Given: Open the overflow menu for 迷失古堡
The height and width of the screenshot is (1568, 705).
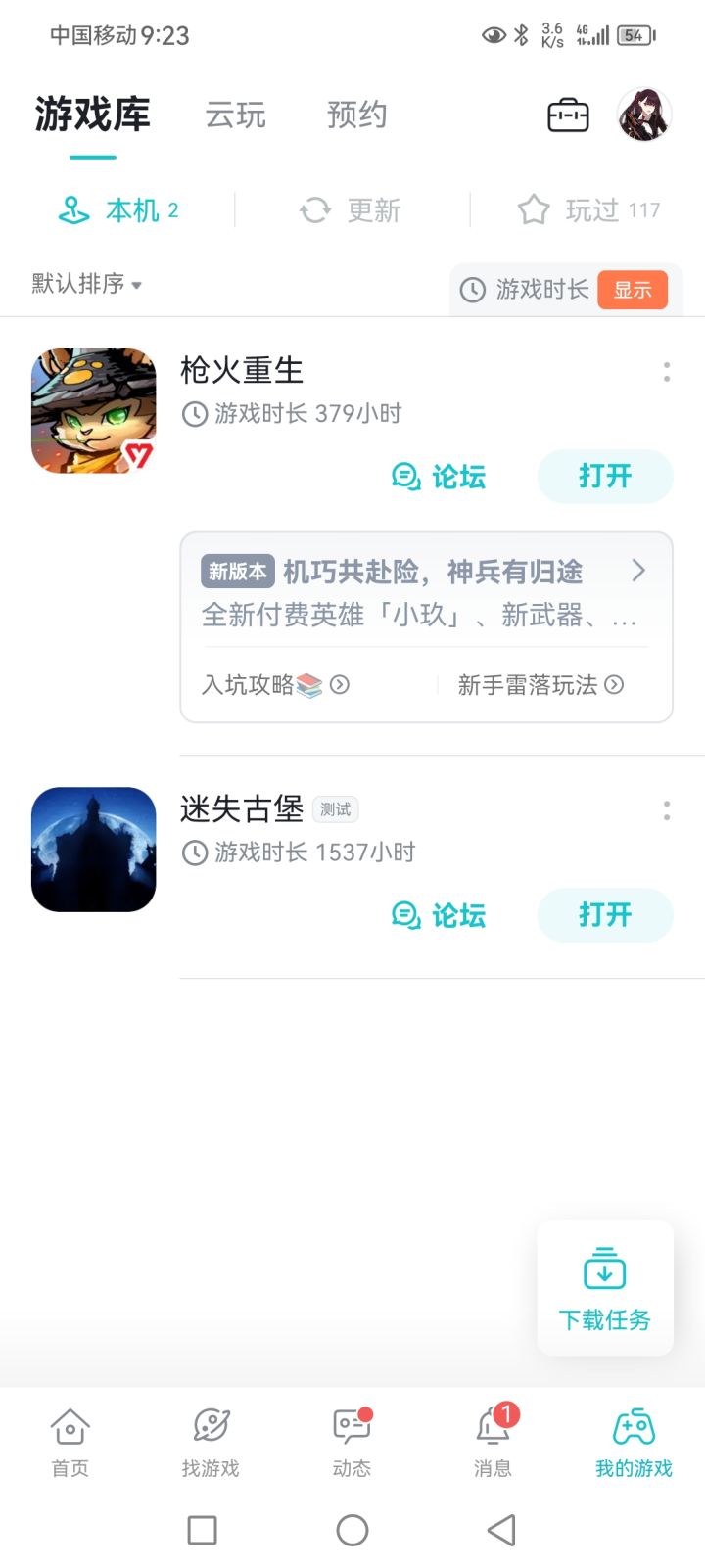Looking at the screenshot, I should tap(667, 810).
